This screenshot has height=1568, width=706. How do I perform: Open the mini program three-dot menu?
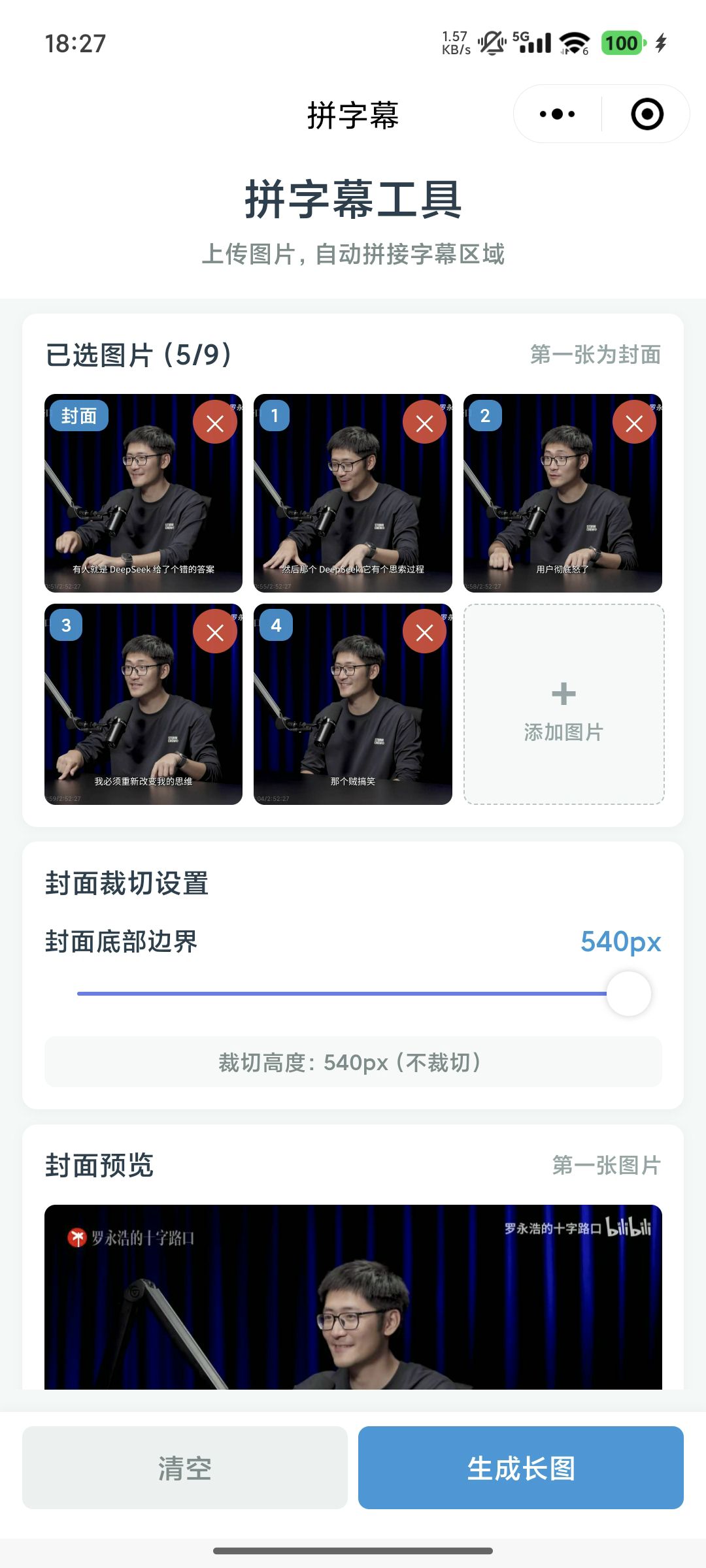tap(558, 114)
